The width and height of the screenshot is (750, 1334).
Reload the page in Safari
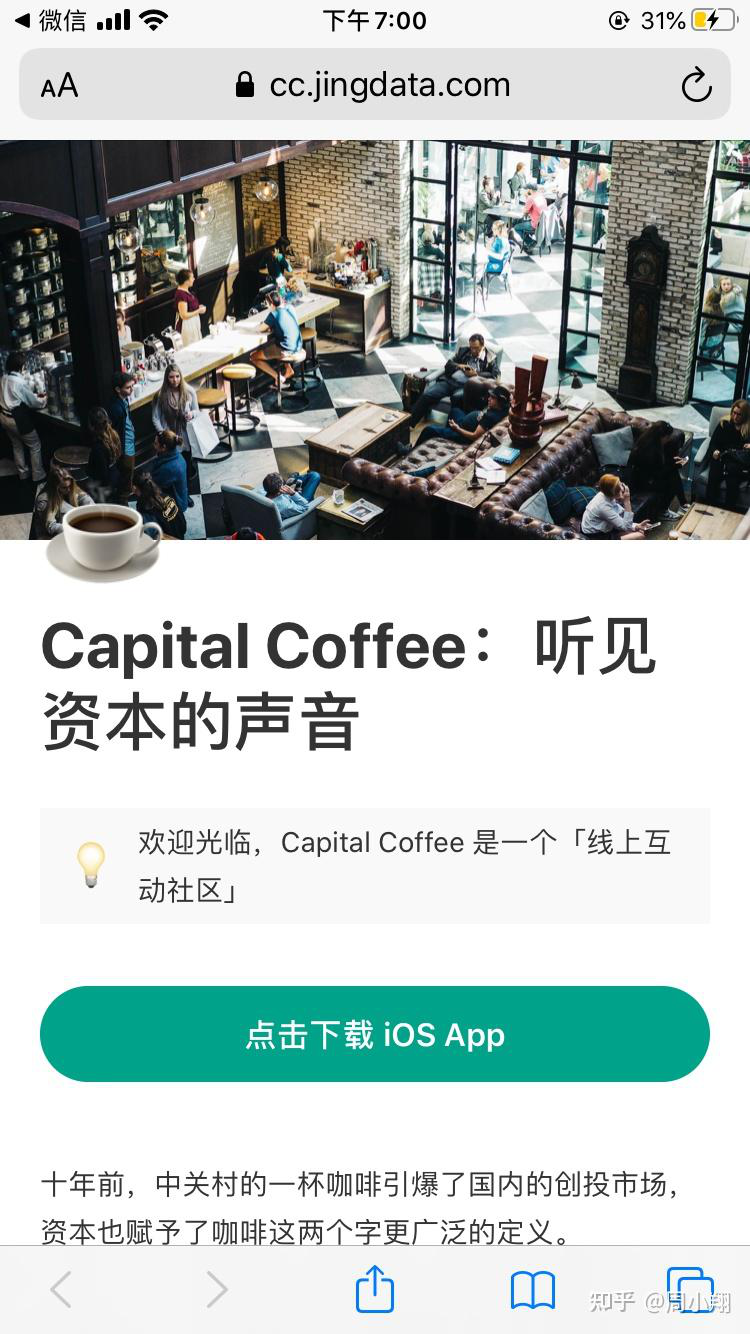coord(696,86)
